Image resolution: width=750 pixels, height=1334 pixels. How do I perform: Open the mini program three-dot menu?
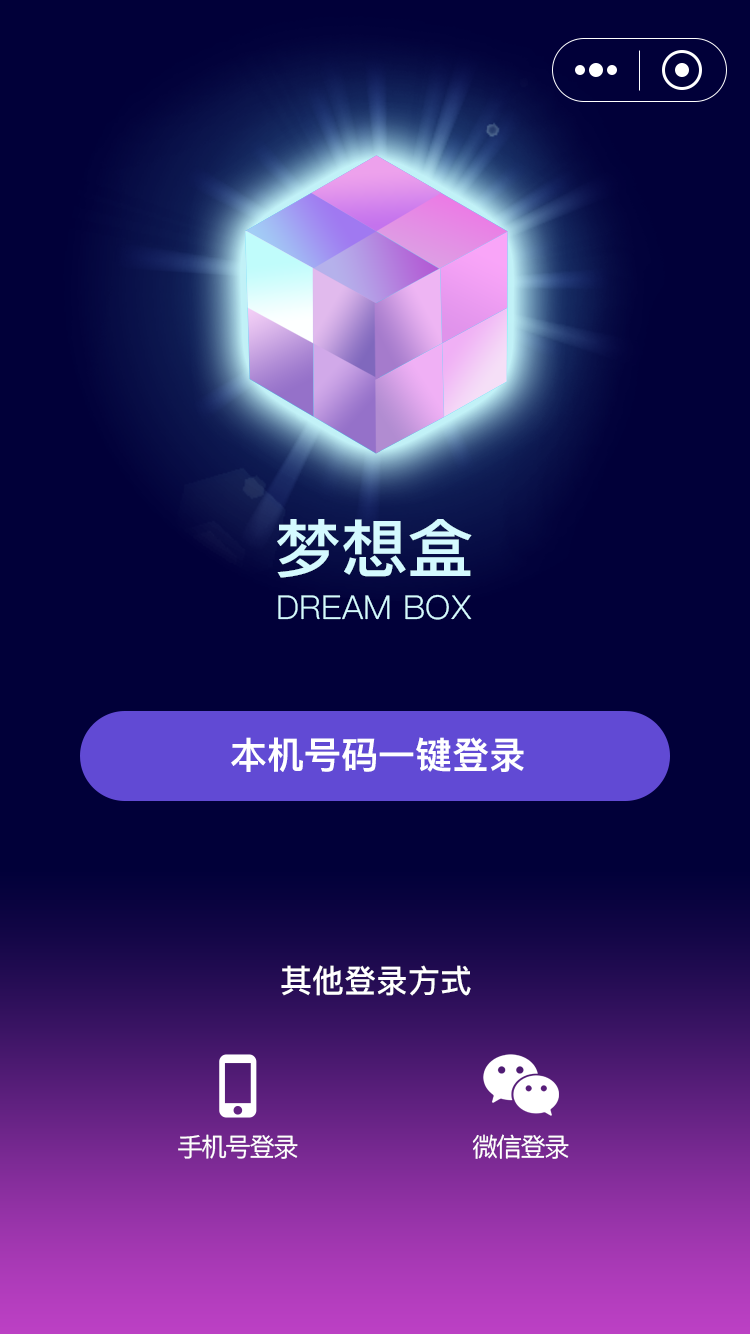(596, 70)
